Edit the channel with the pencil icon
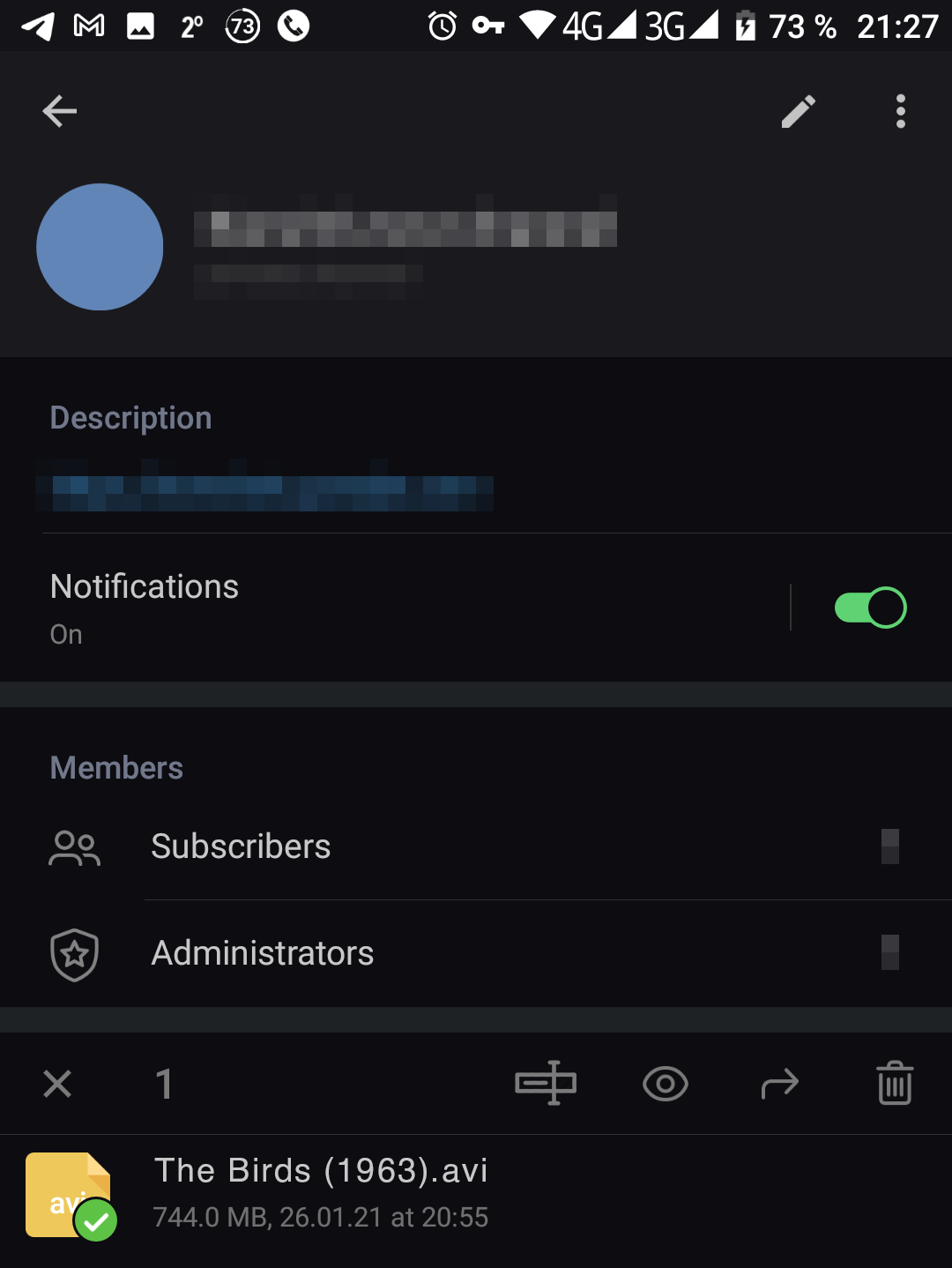 coord(798,110)
